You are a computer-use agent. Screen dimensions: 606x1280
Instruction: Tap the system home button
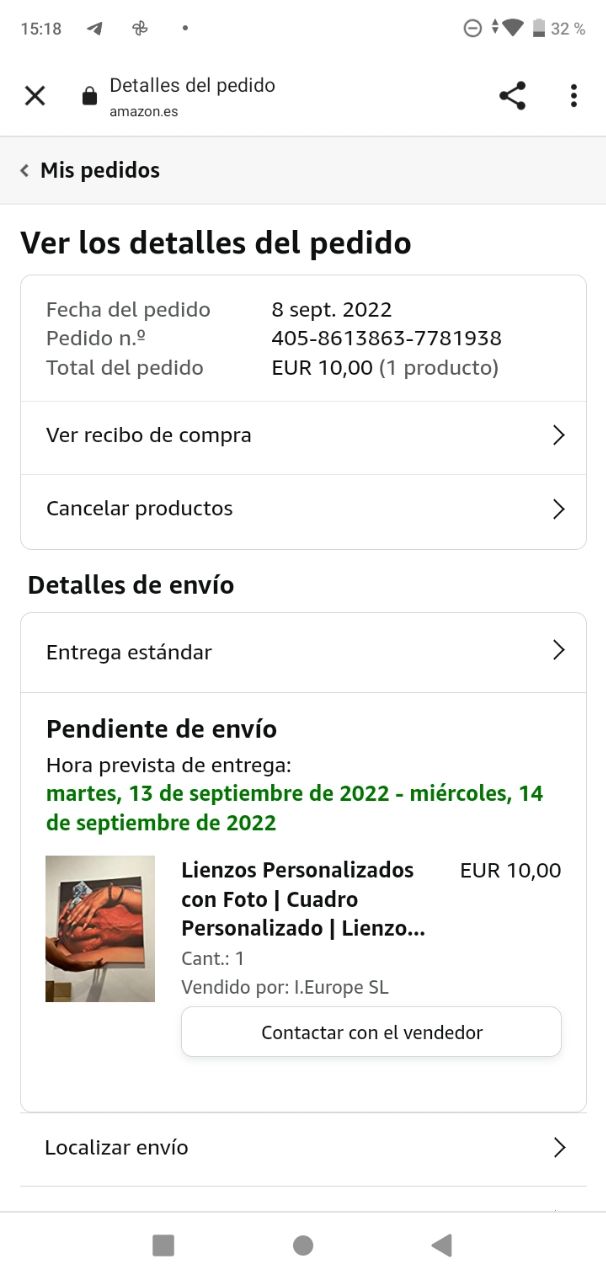point(303,1245)
